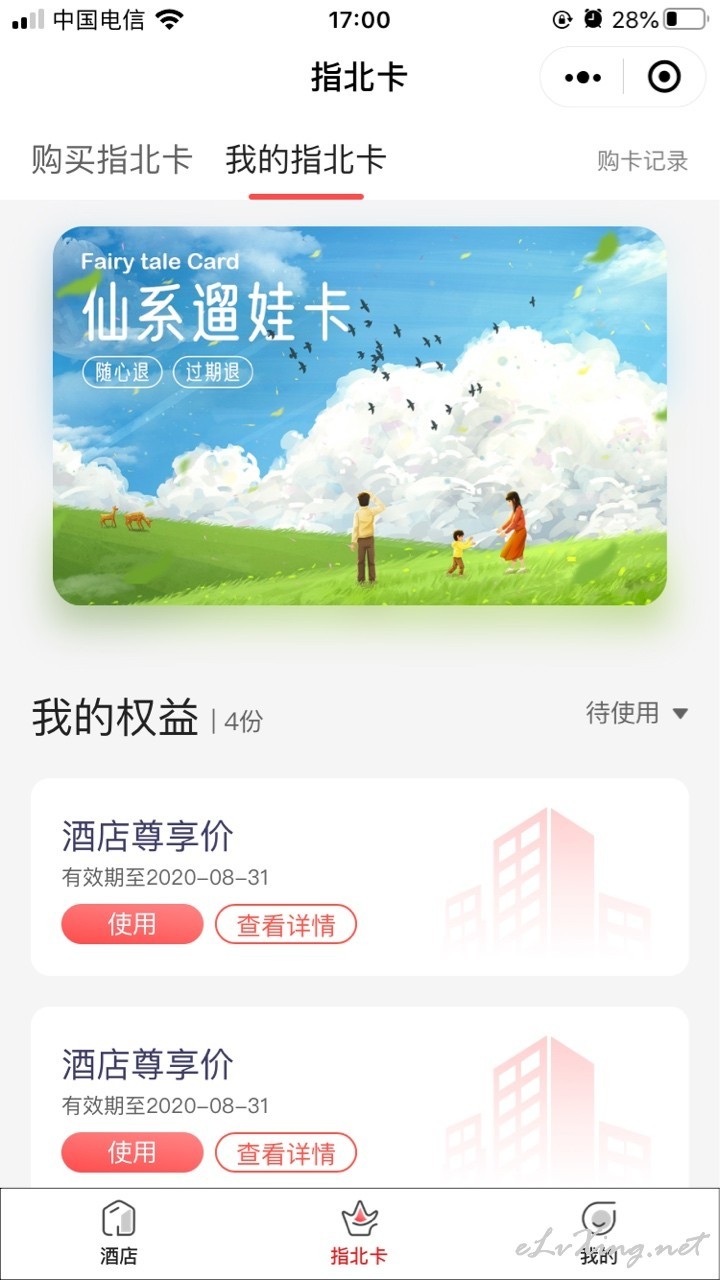Open the 我的 bottom tab

click(599, 1234)
